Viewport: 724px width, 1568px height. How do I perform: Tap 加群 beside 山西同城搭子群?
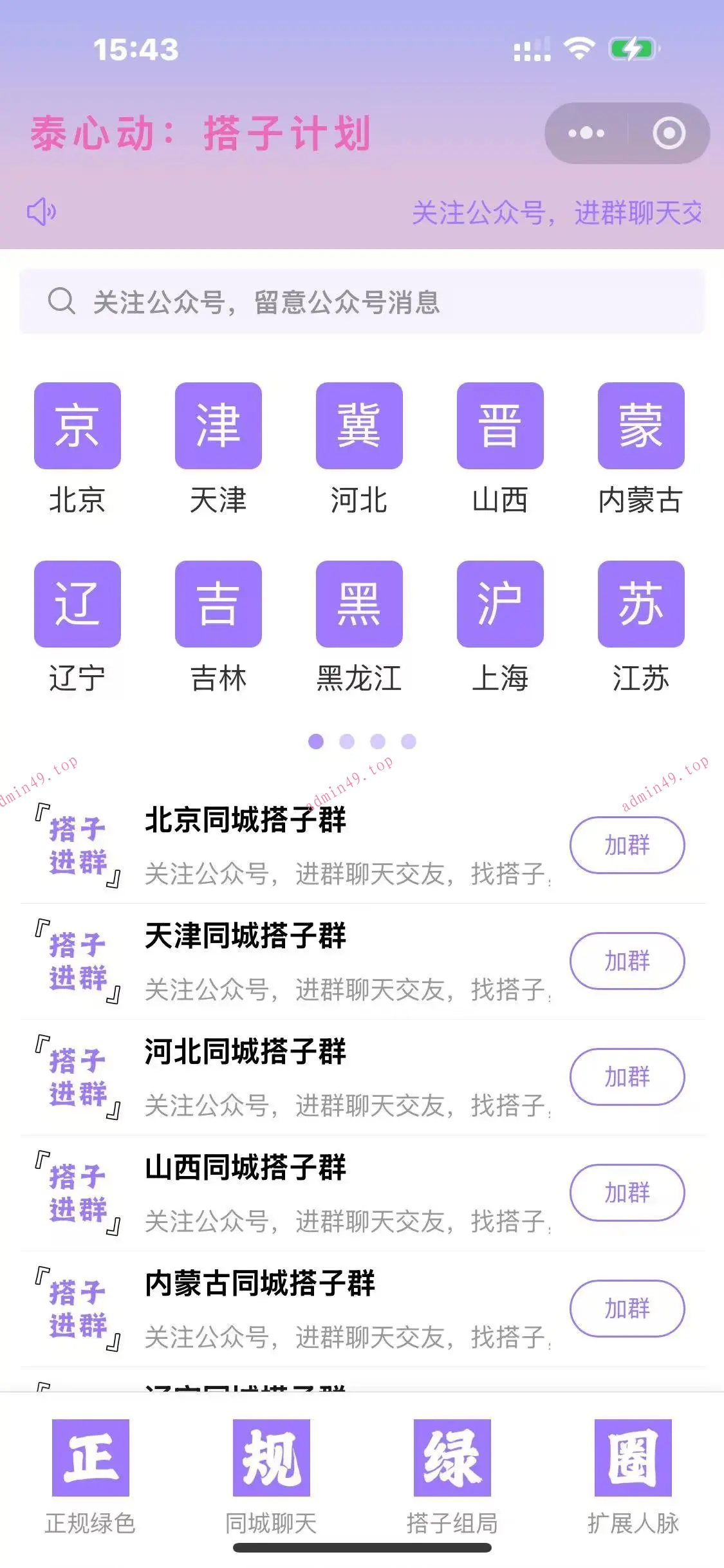627,1193
